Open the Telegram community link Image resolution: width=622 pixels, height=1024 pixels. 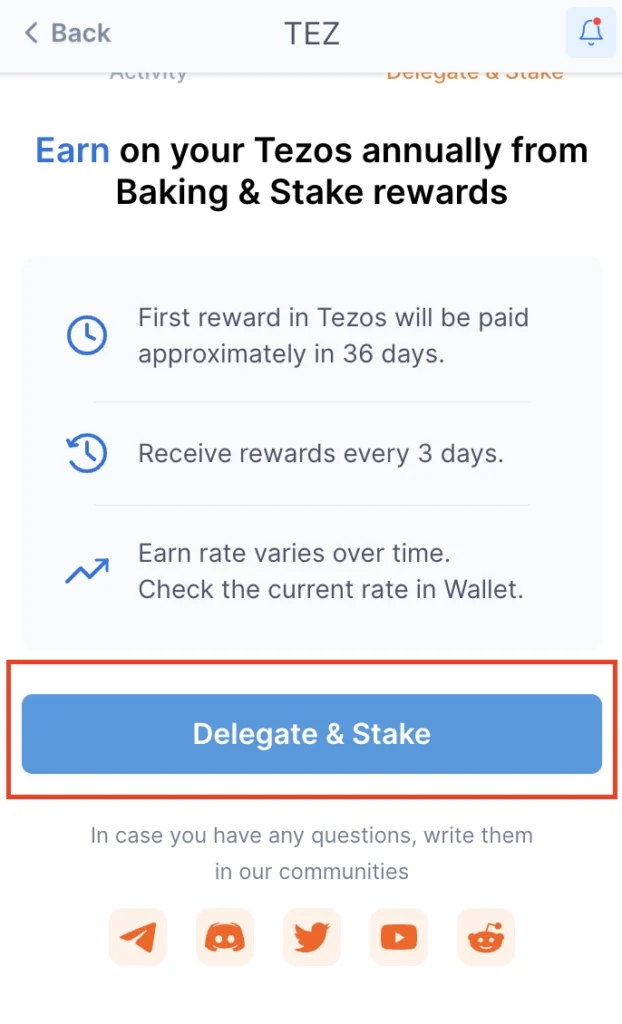click(138, 937)
